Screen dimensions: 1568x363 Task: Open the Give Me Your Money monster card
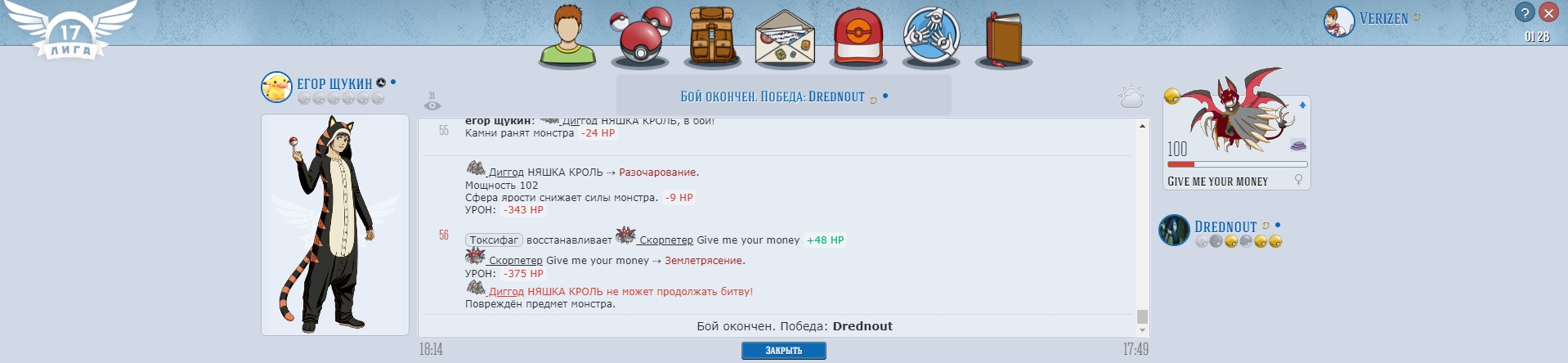tap(1236, 131)
